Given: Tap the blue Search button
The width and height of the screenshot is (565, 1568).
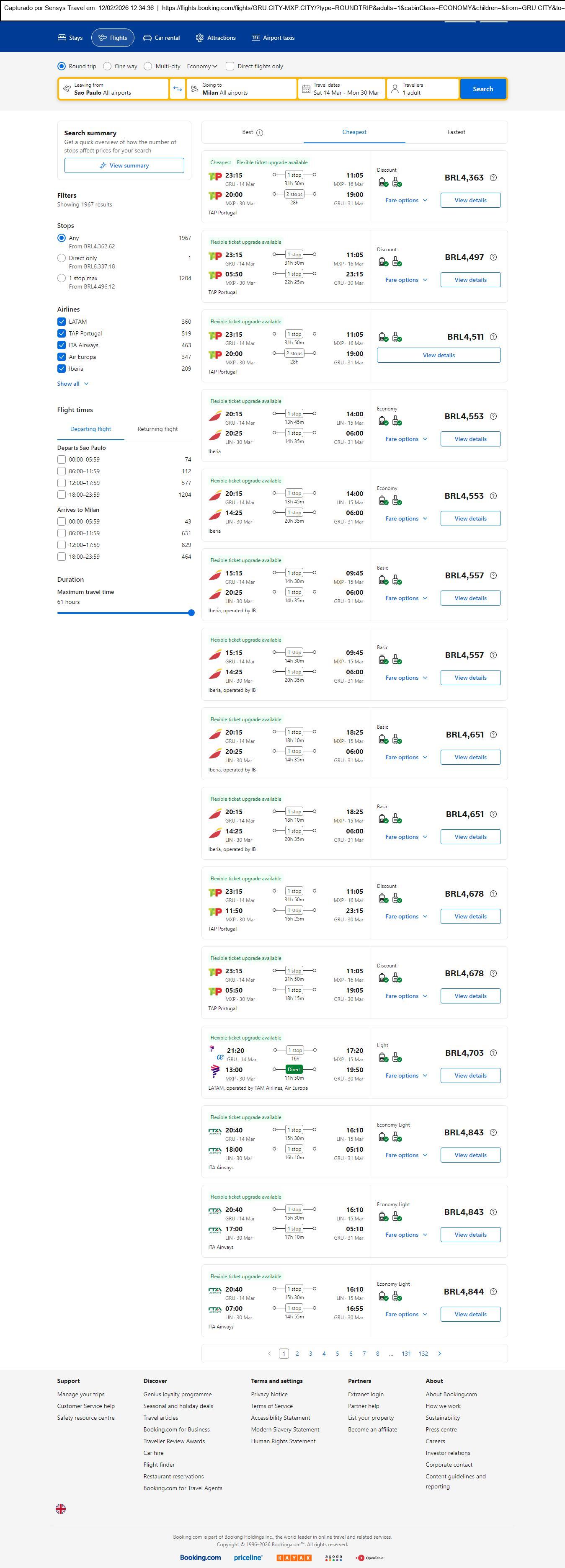Looking at the screenshot, I should click(x=483, y=89).
